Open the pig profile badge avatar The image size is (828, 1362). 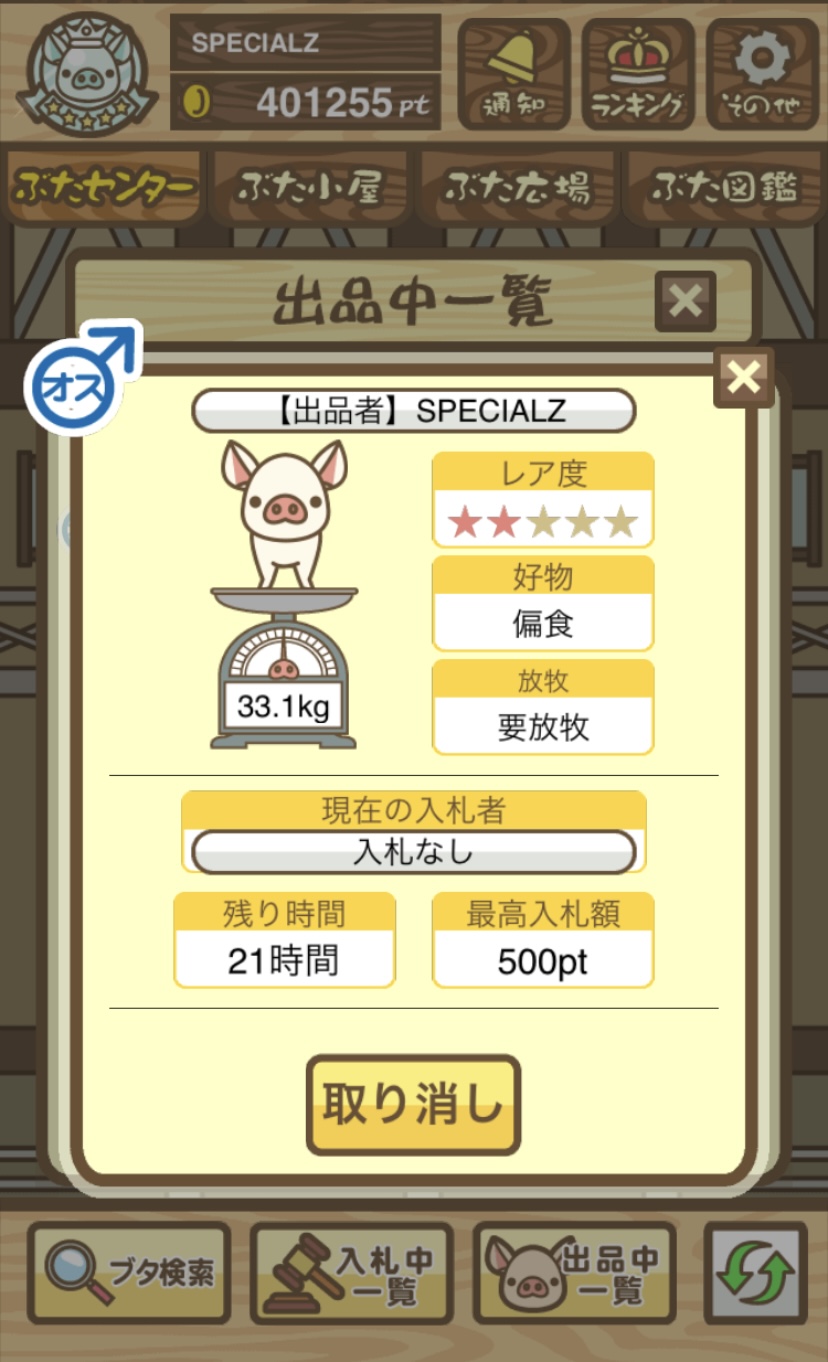pos(86,74)
